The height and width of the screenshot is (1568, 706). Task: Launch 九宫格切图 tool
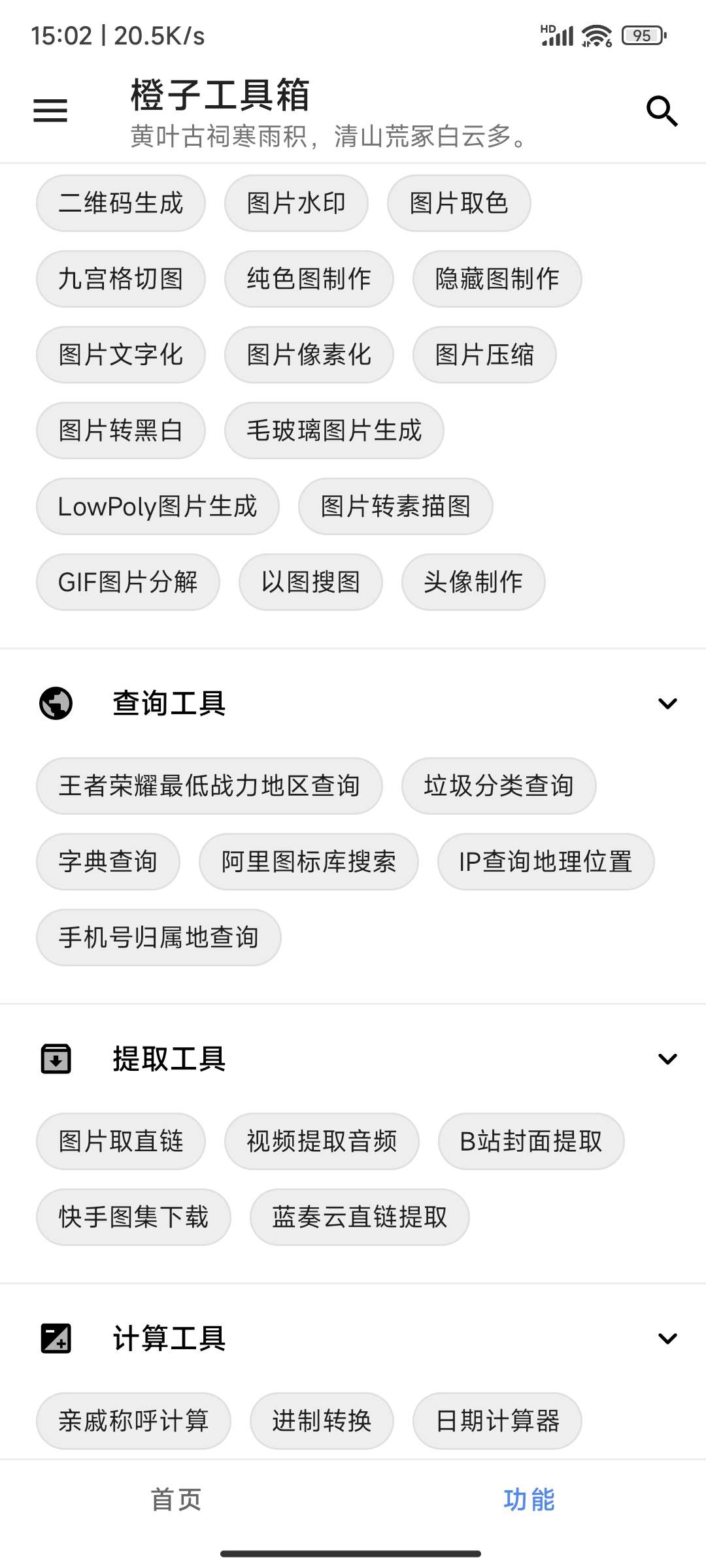(121, 279)
